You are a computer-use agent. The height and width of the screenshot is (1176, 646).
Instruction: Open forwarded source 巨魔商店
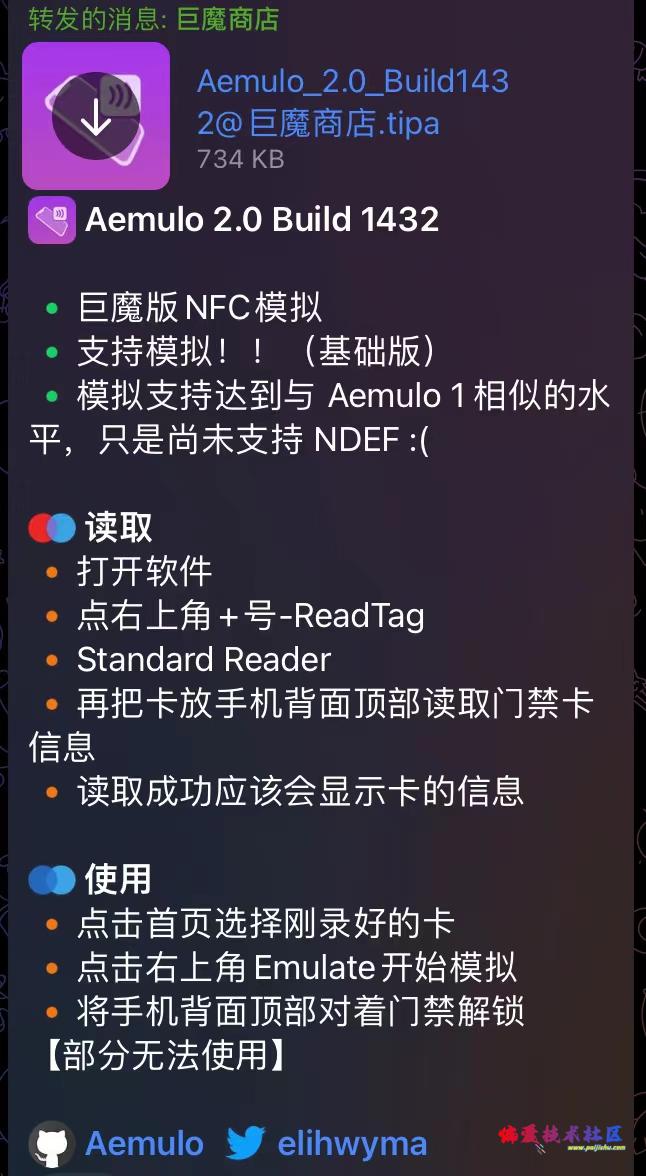pyautogui.click(x=228, y=18)
